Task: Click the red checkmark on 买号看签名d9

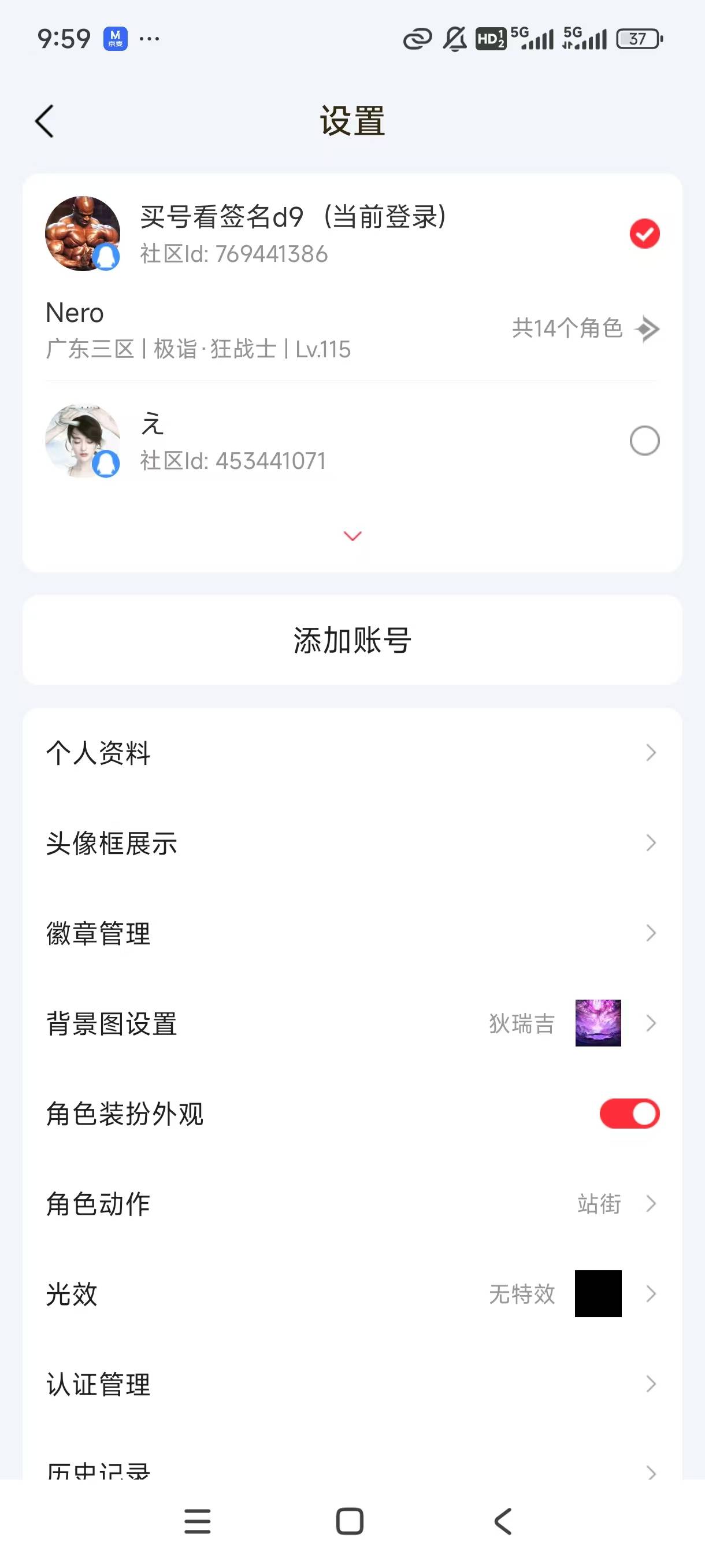Action: [x=645, y=234]
